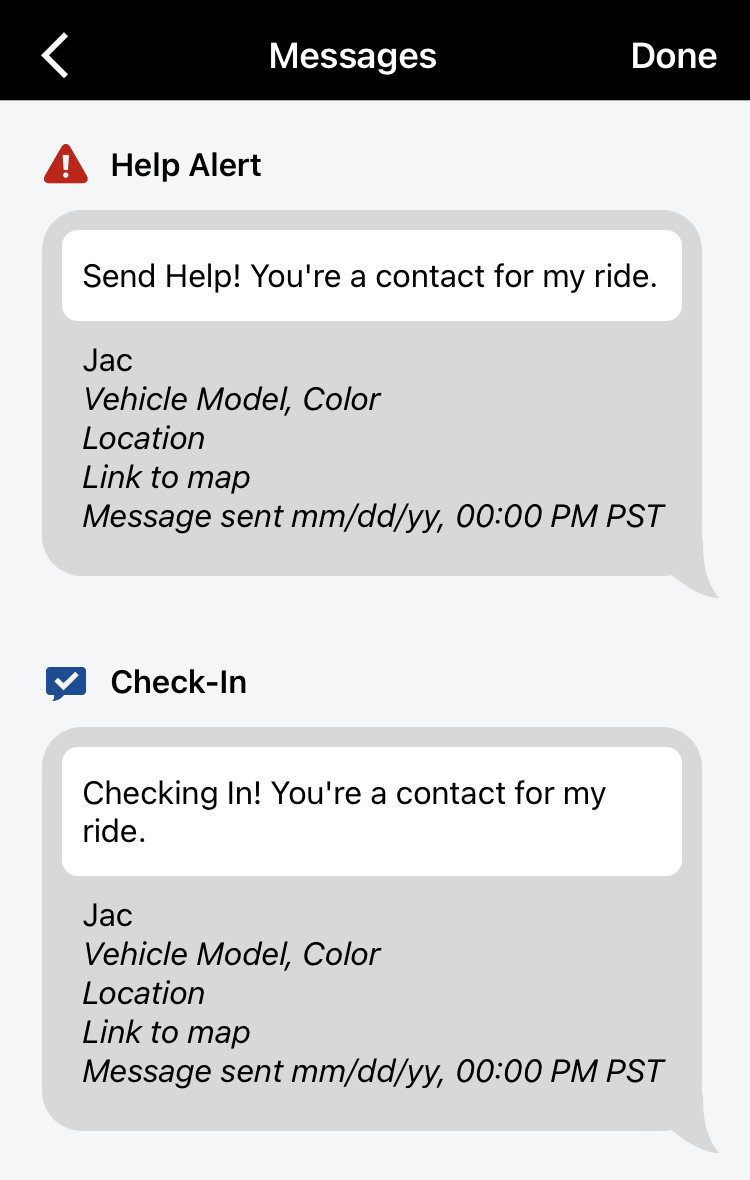The height and width of the screenshot is (1180, 750).
Task: Click the checkmark speech bubble next to Check-In
Action: point(64,681)
